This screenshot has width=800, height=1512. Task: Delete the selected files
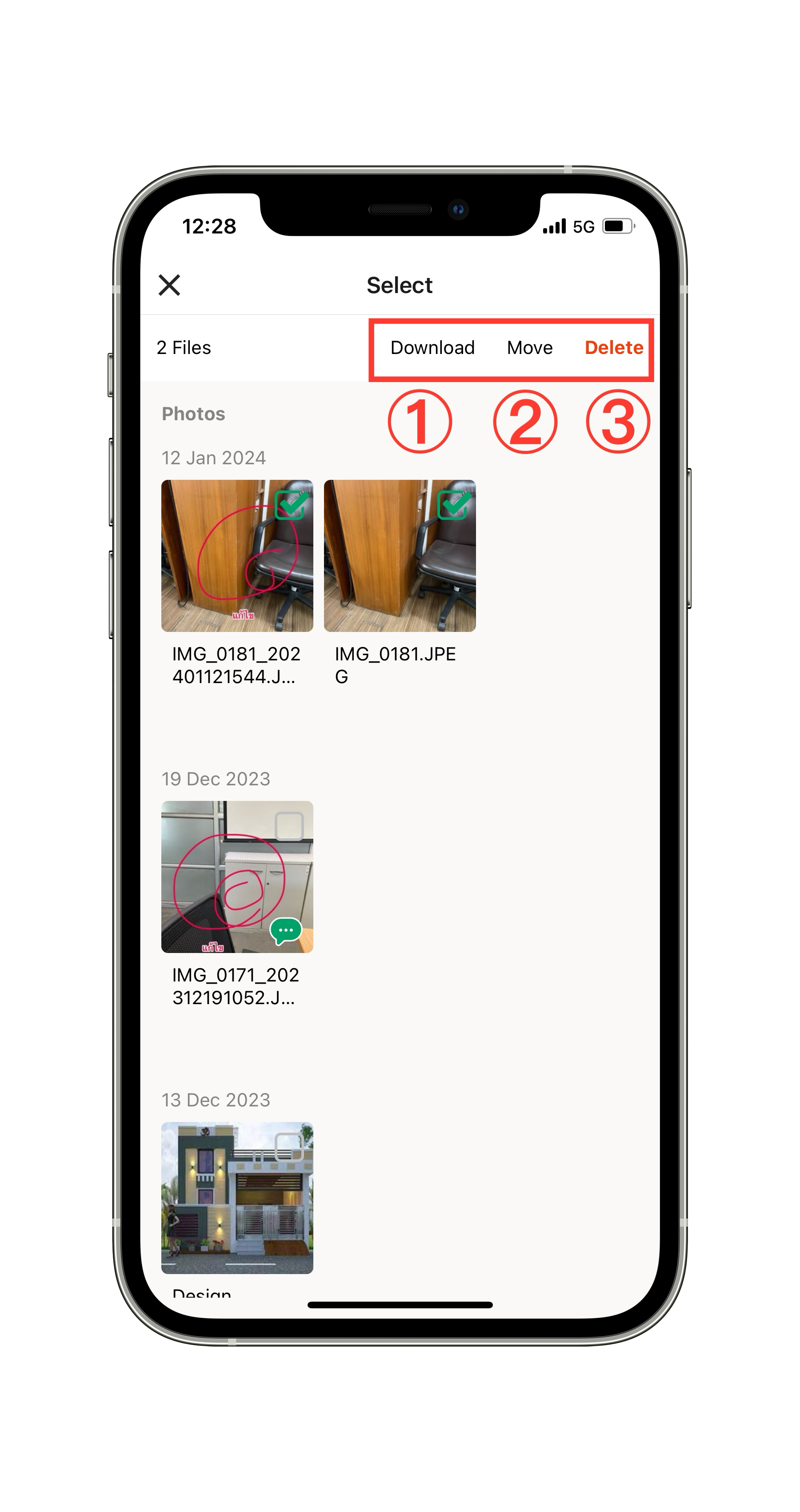613,347
